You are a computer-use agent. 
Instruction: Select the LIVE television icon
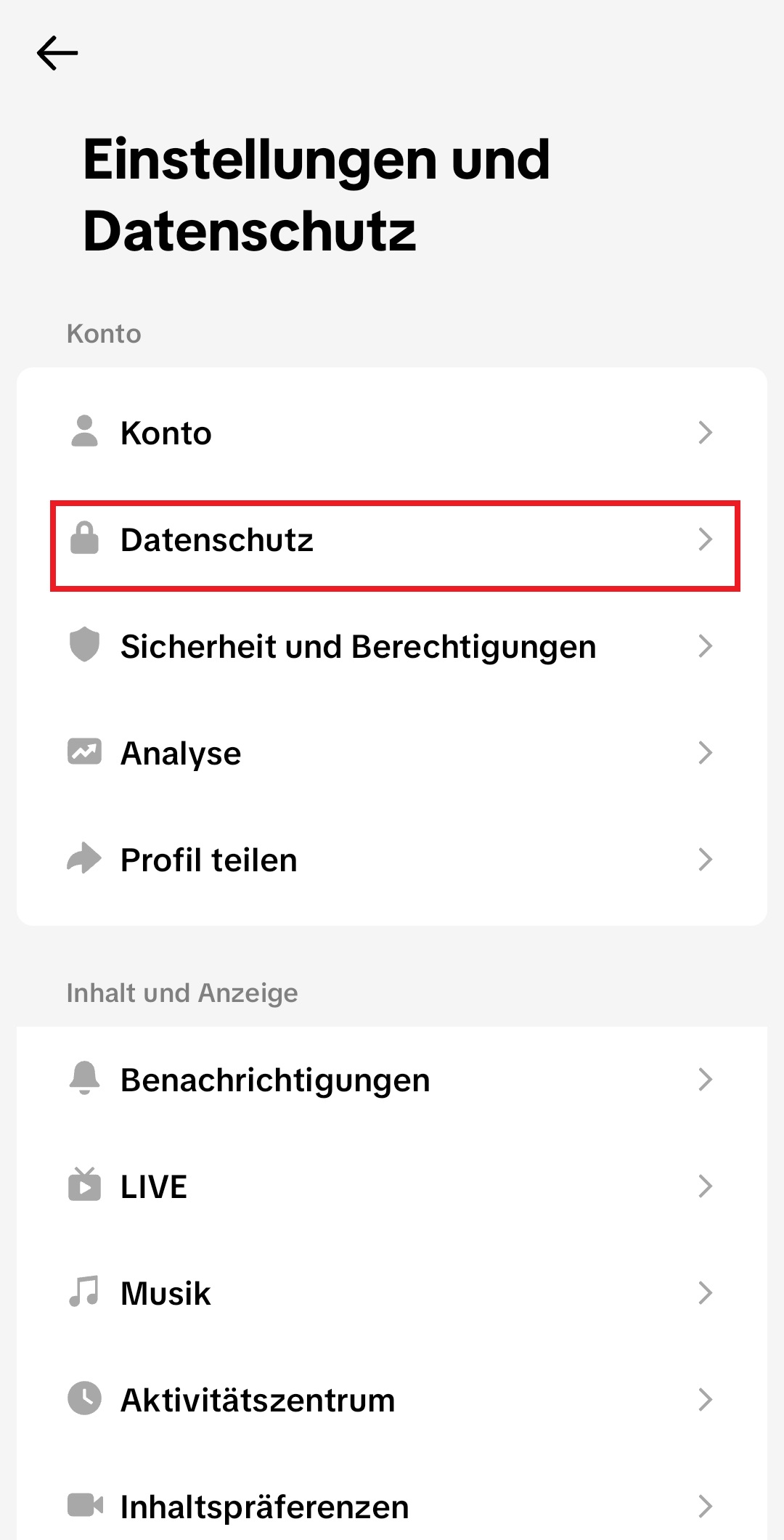point(84,1186)
